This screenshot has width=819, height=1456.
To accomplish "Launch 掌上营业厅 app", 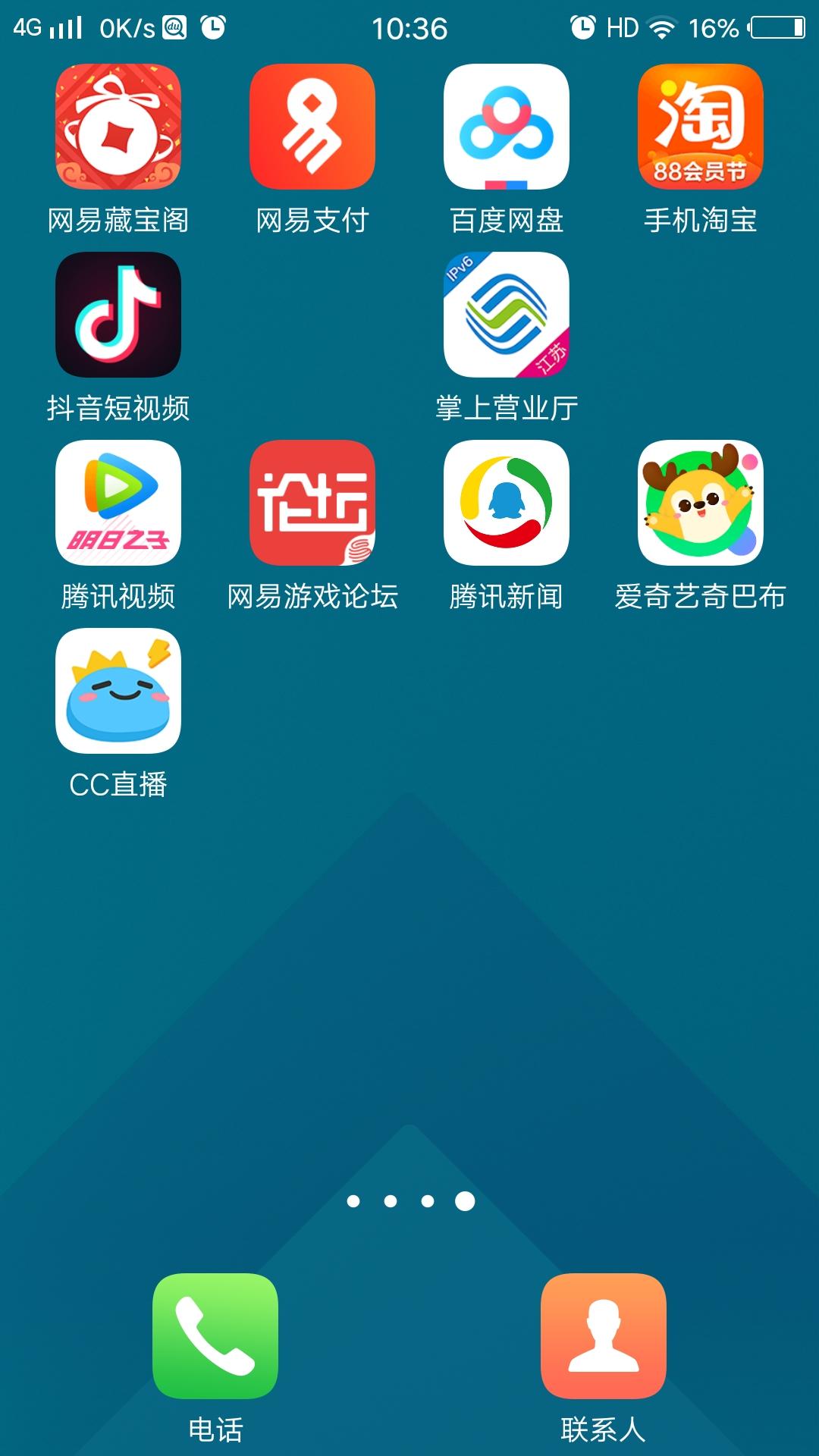I will (507, 315).
